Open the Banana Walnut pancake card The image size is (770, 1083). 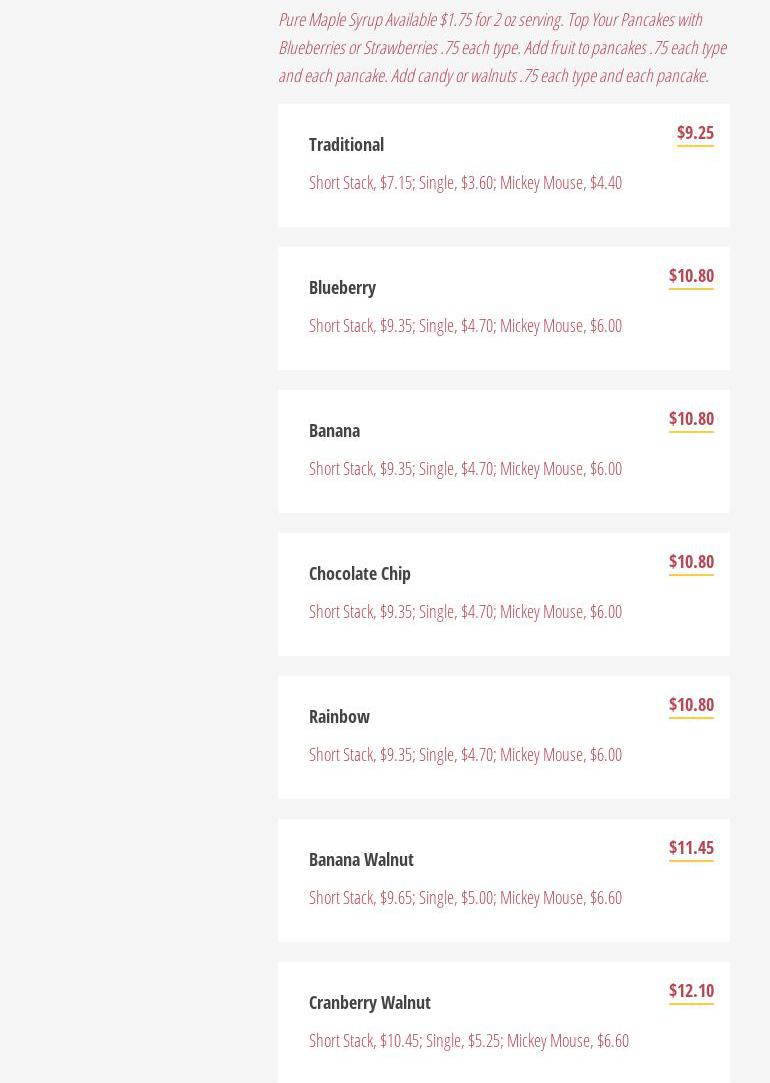pyautogui.click(x=360, y=860)
